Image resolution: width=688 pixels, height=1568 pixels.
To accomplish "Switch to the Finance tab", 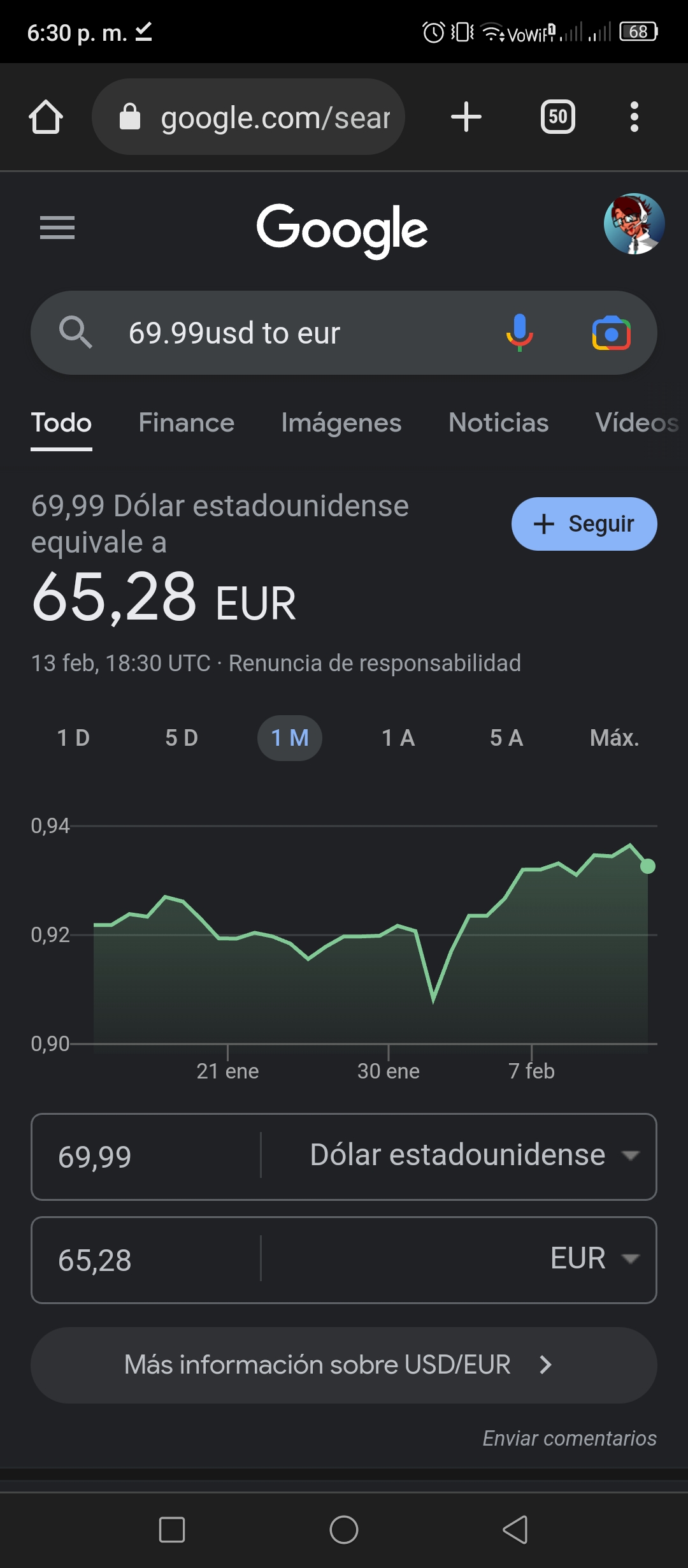I will (x=187, y=423).
